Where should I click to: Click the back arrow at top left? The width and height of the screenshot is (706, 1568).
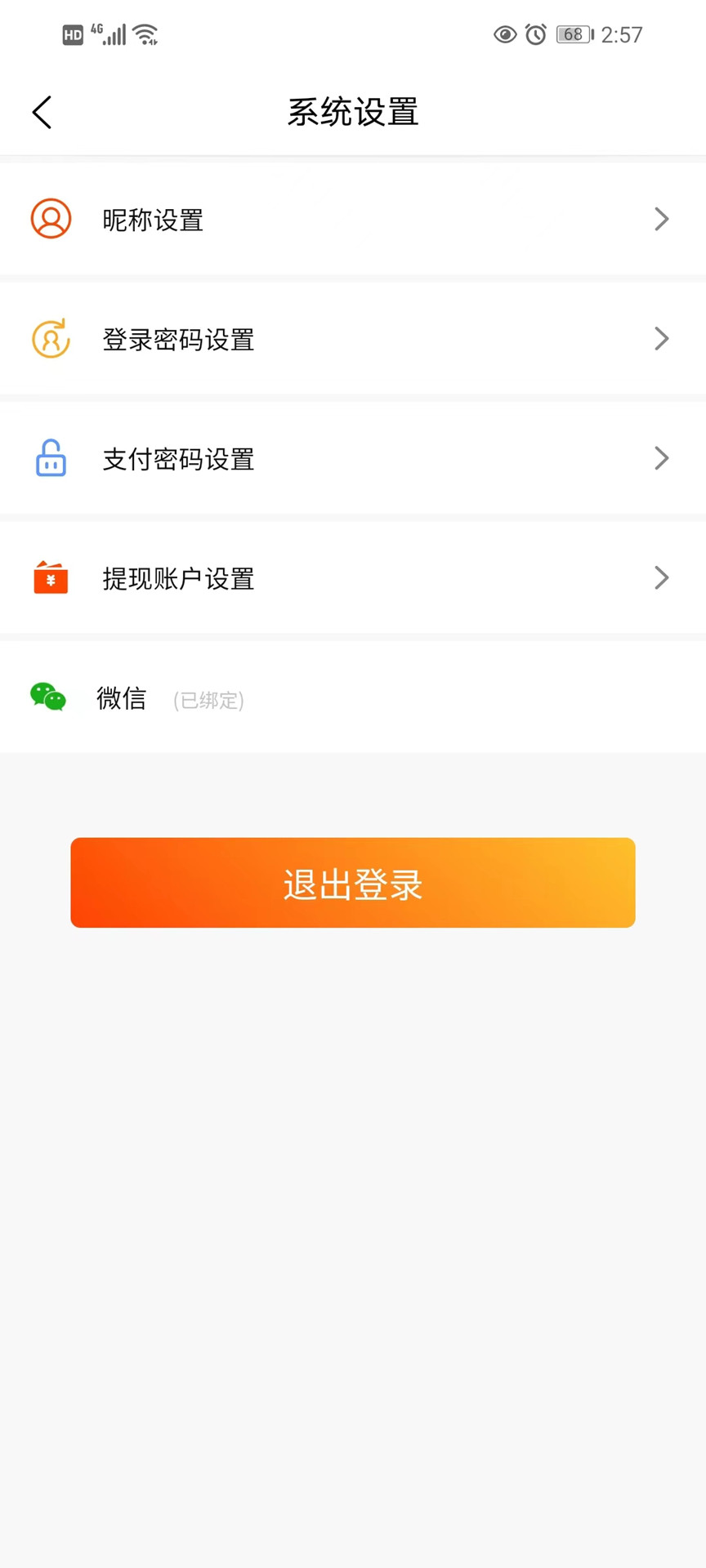click(41, 112)
